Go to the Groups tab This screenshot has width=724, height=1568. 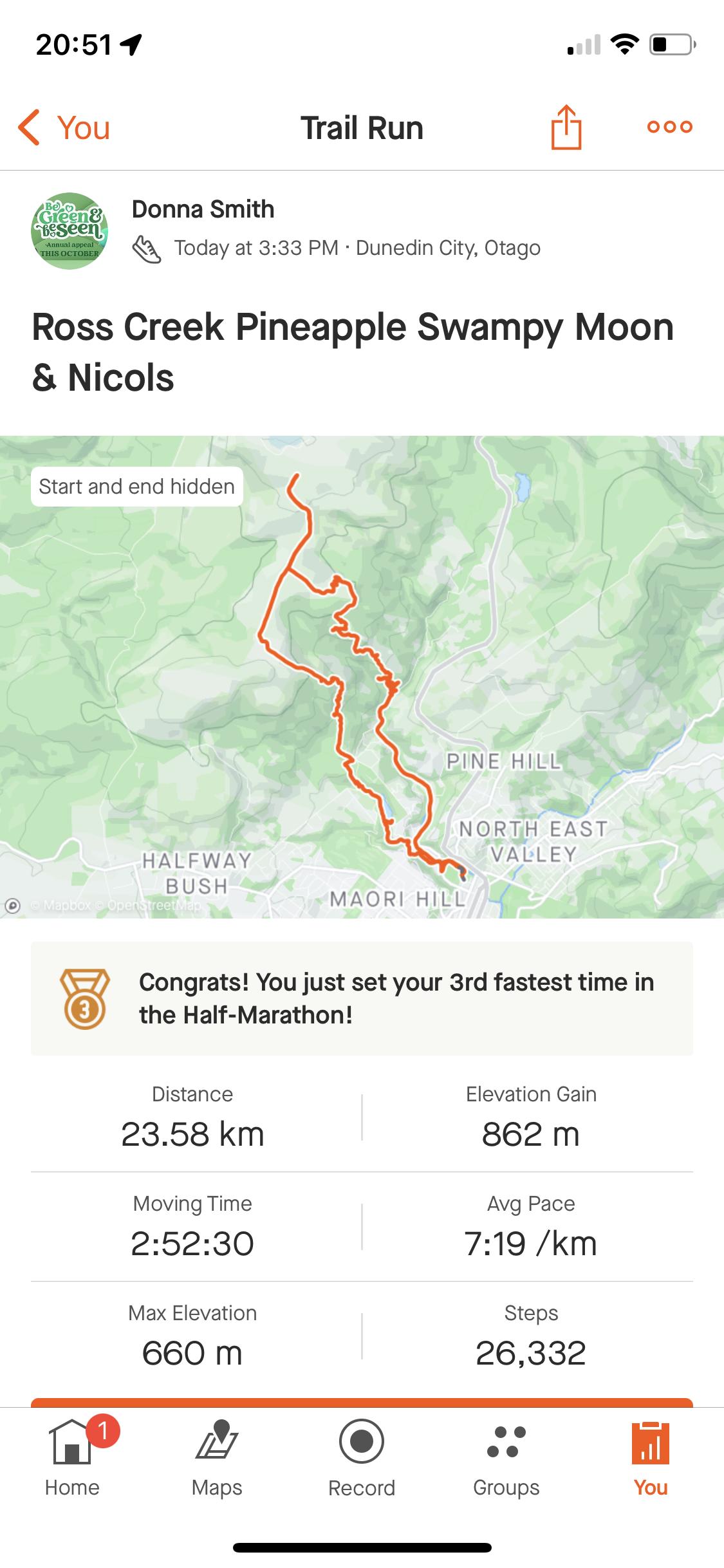pos(506,1459)
